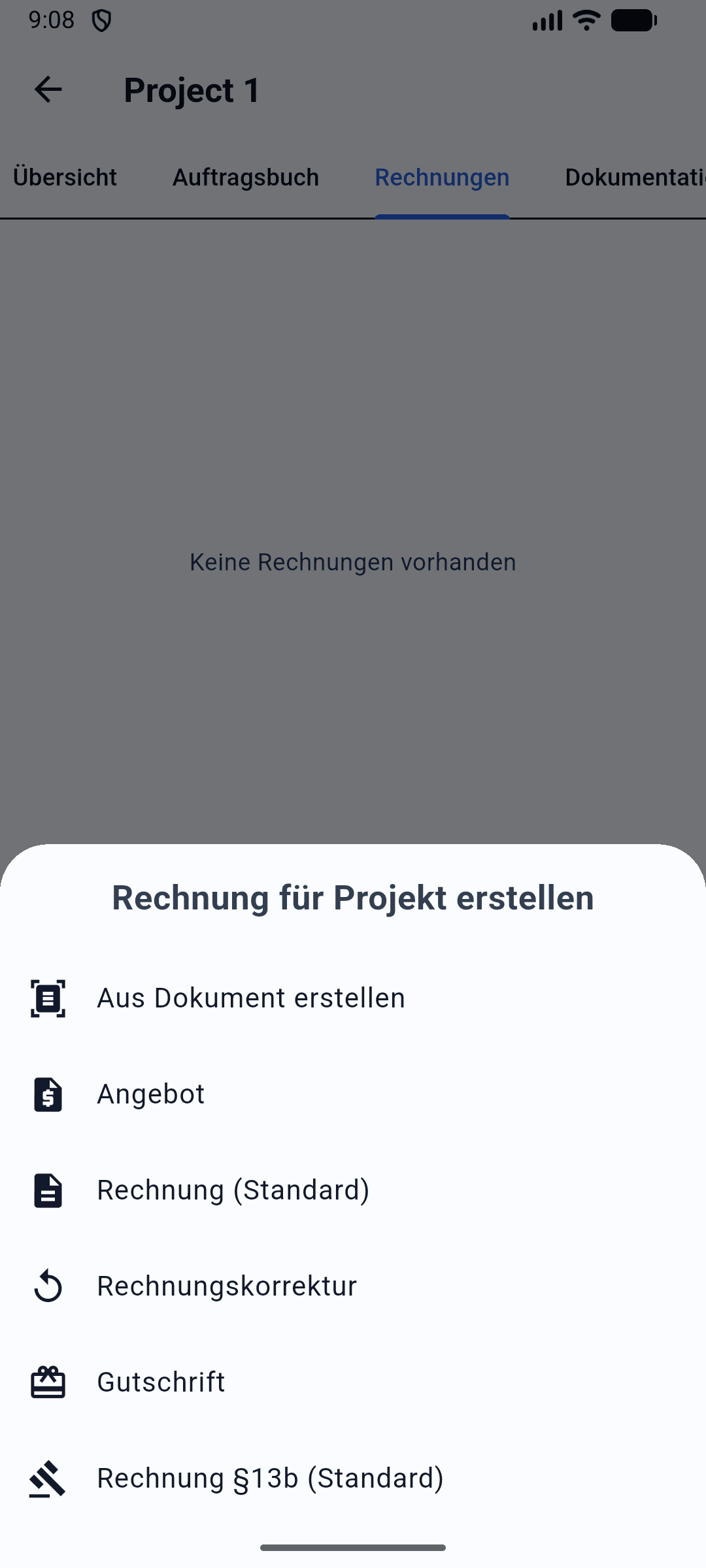706x1568 pixels.
Task: Choose Rechnung §13b (Standard)
Action: [x=270, y=1478]
